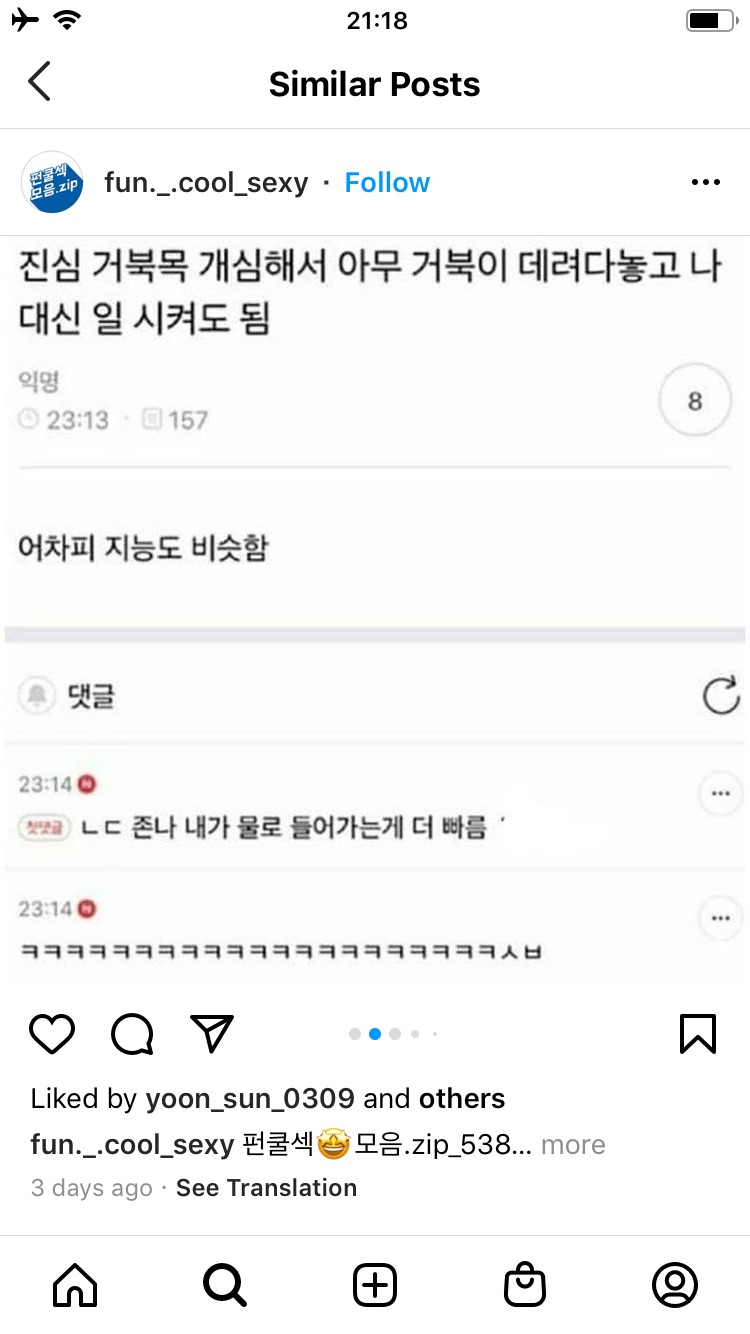This screenshot has width=750, height=1334.
Task: Like this post with the heart
Action: (x=52, y=1034)
